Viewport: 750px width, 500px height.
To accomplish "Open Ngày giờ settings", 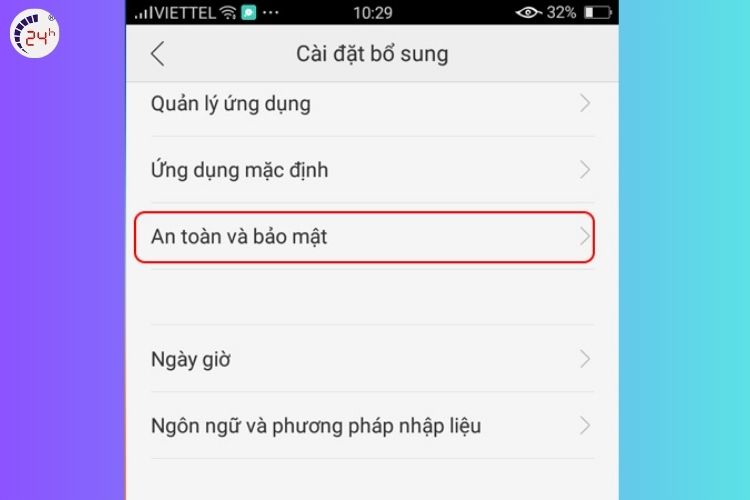I will coord(370,359).
